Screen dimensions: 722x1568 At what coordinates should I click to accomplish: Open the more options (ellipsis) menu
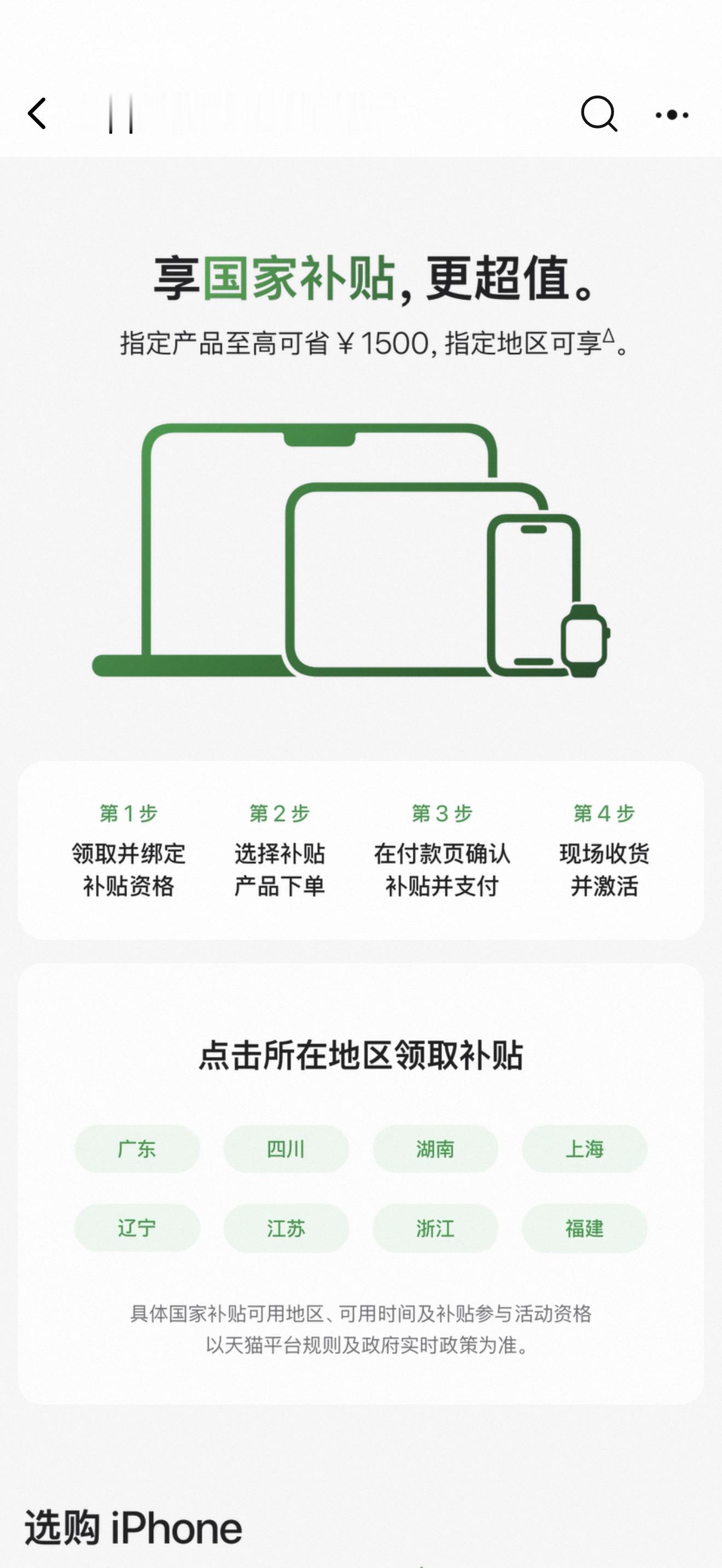pyautogui.click(x=673, y=114)
